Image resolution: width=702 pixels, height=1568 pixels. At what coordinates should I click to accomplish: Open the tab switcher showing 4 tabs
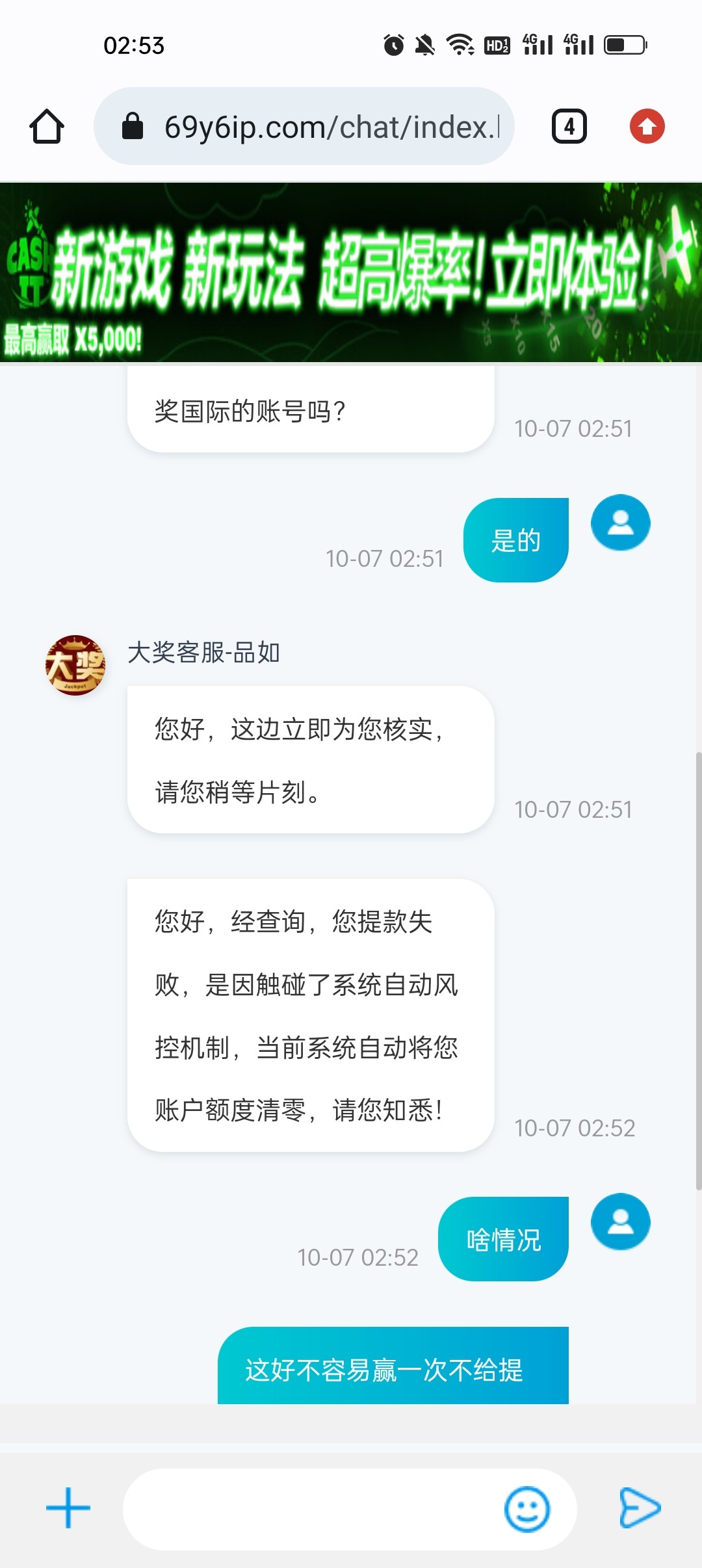(569, 126)
